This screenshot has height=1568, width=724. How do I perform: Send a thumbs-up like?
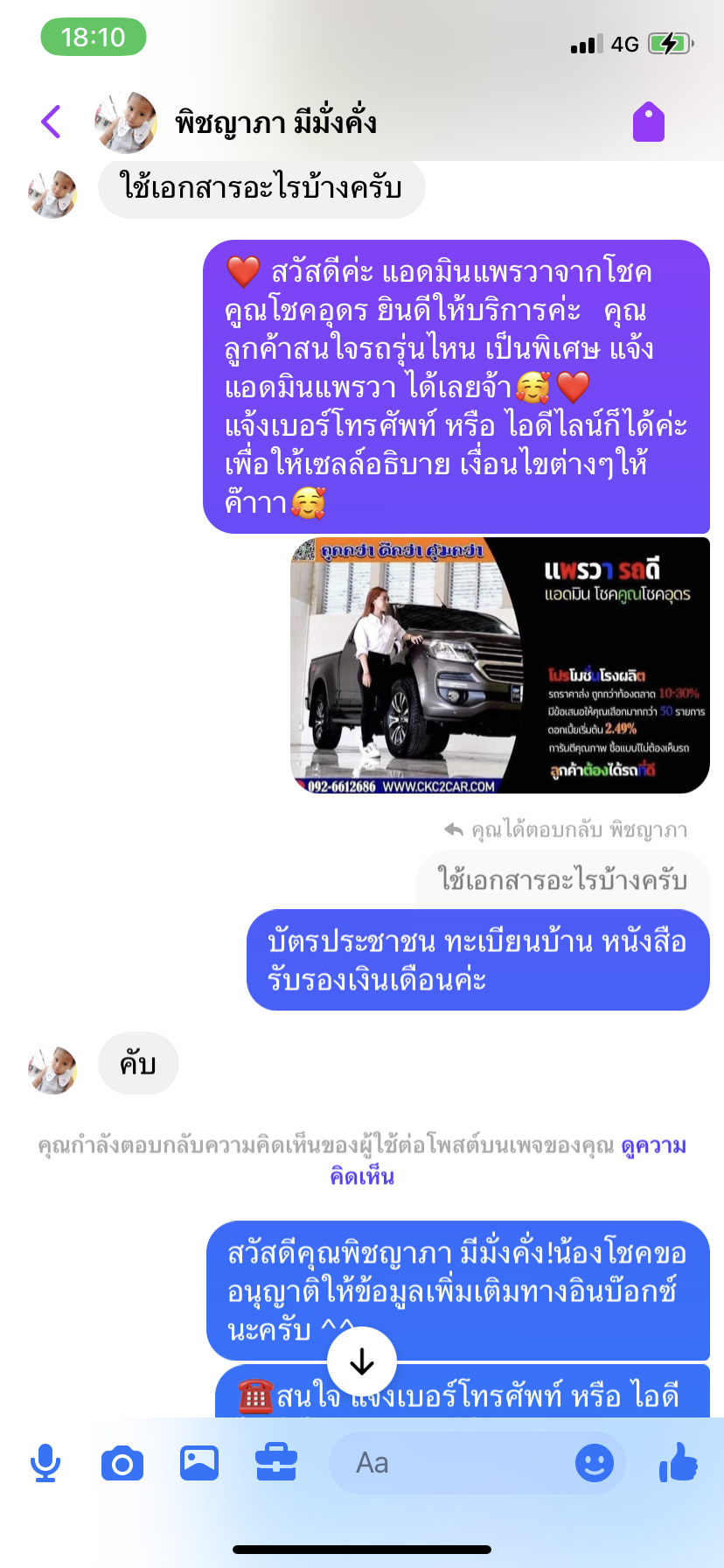679,1461
